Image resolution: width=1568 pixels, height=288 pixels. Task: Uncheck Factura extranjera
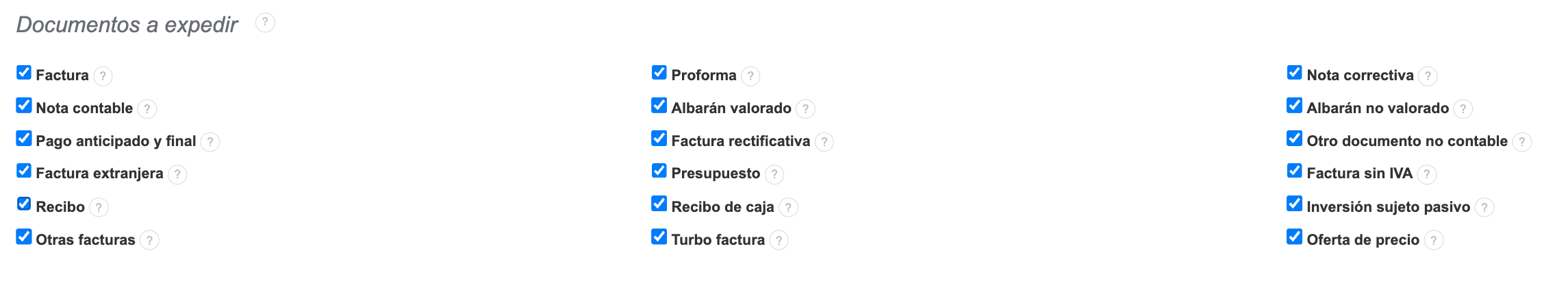[24, 171]
